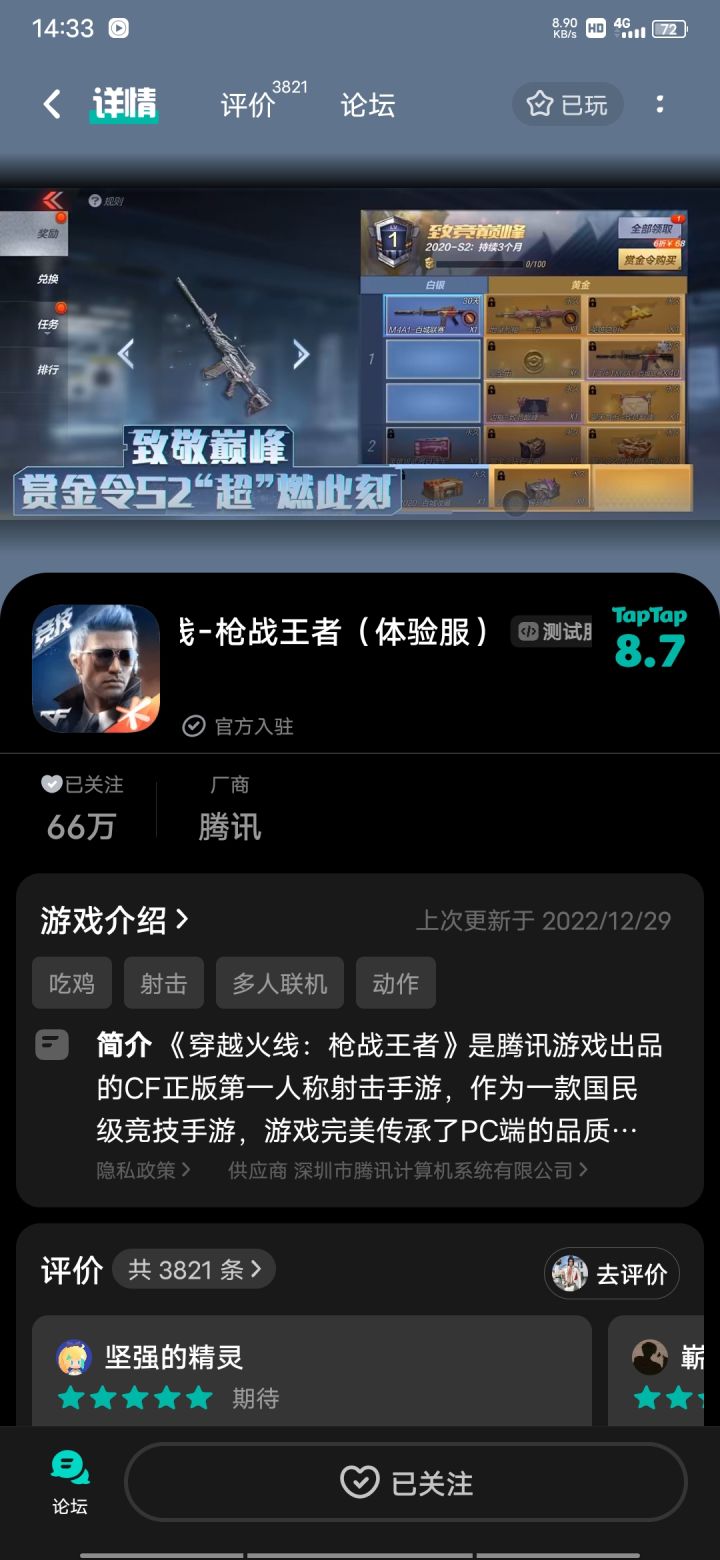Tap the heart follower icon above 66万
Viewport: 720px width, 1560px height.
(52, 784)
